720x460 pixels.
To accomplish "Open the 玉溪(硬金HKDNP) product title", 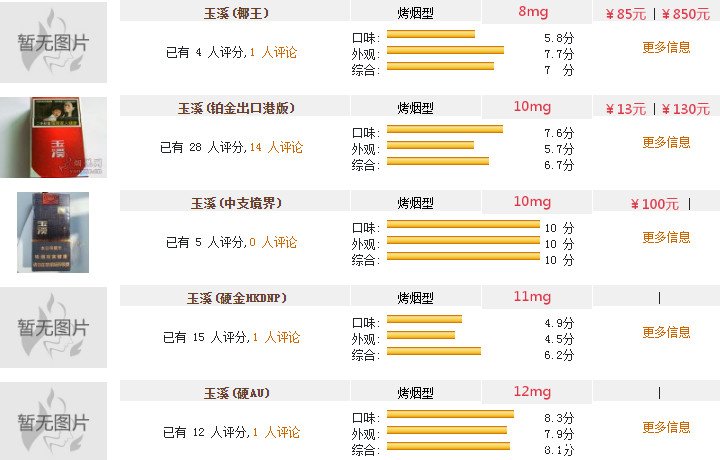I will click(x=236, y=298).
